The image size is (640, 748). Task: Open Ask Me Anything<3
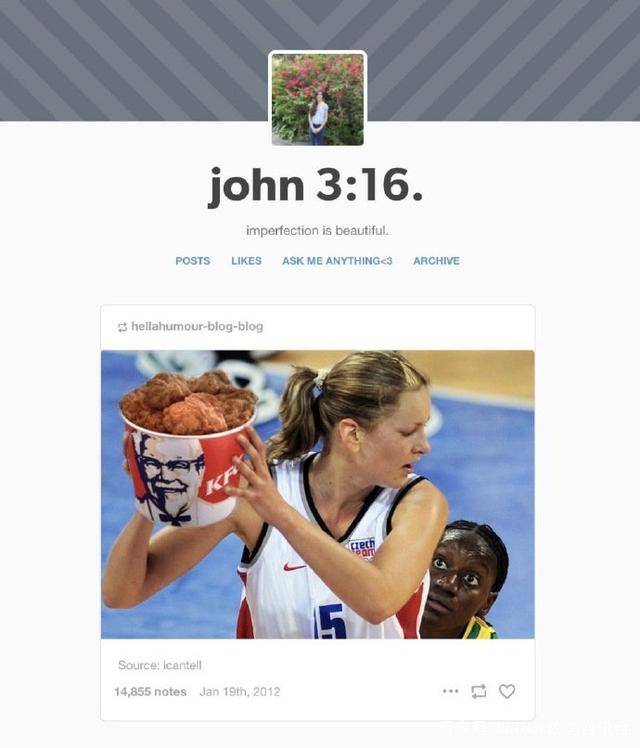pyautogui.click(x=337, y=261)
